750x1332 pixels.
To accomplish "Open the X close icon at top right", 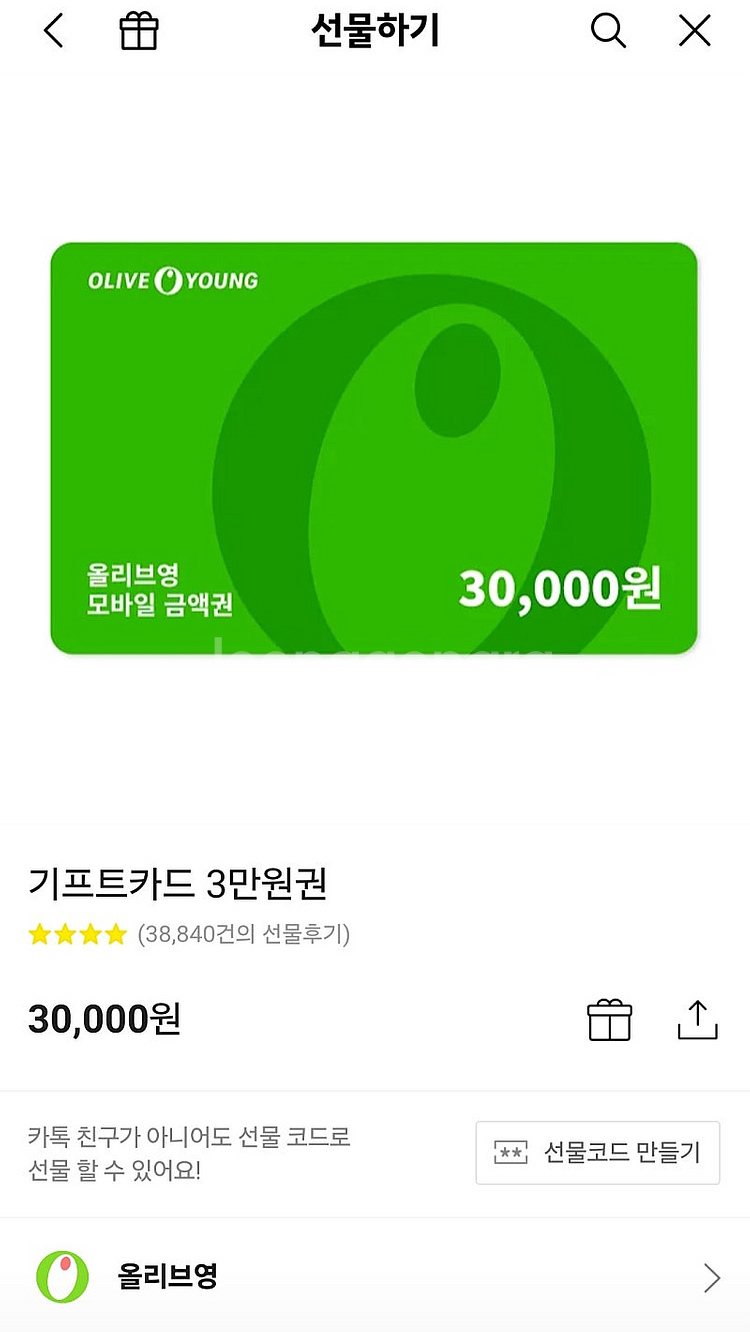I will (x=694, y=30).
